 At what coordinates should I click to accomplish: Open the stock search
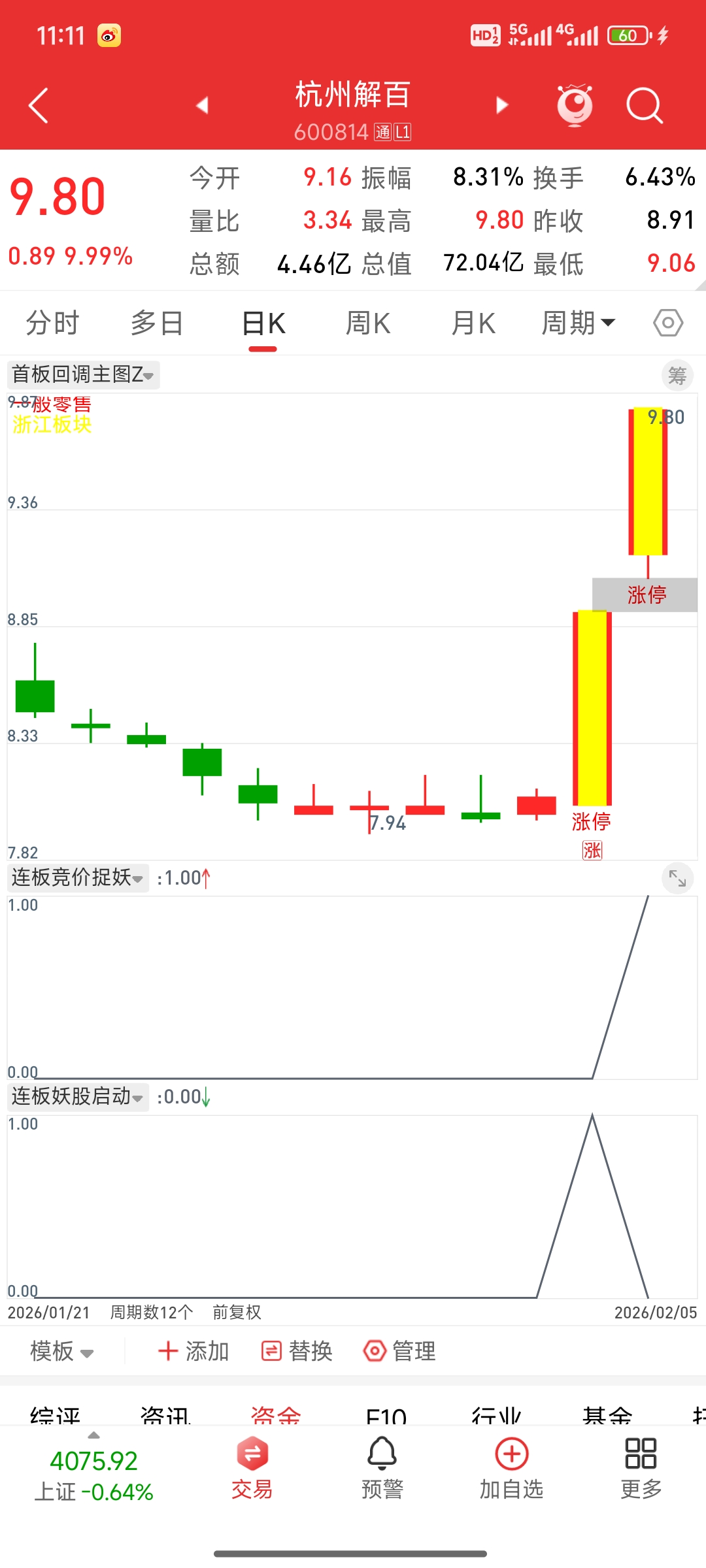point(644,105)
